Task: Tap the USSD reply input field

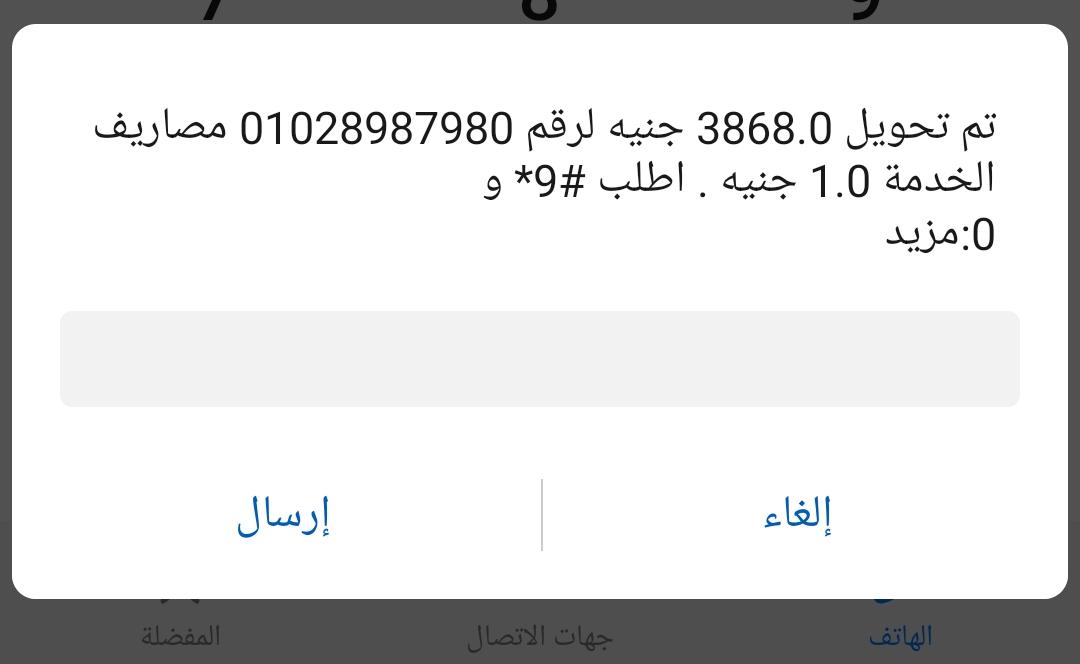Action: [x=540, y=359]
